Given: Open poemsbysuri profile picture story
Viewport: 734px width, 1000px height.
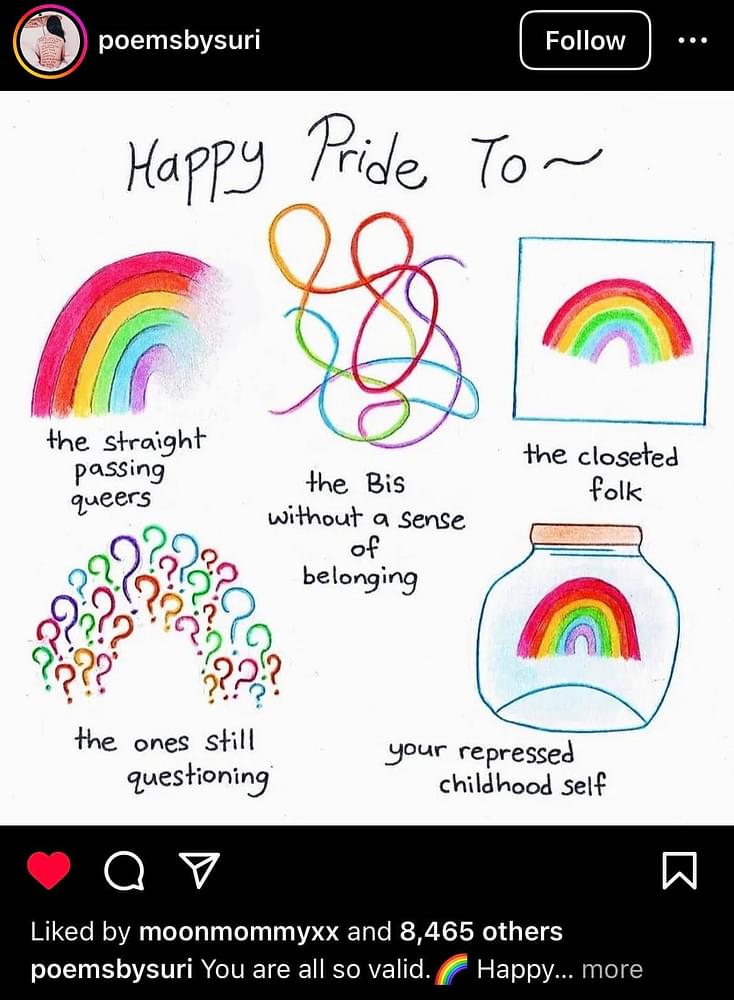Looking at the screenshot, I should (x=46, y=41).
